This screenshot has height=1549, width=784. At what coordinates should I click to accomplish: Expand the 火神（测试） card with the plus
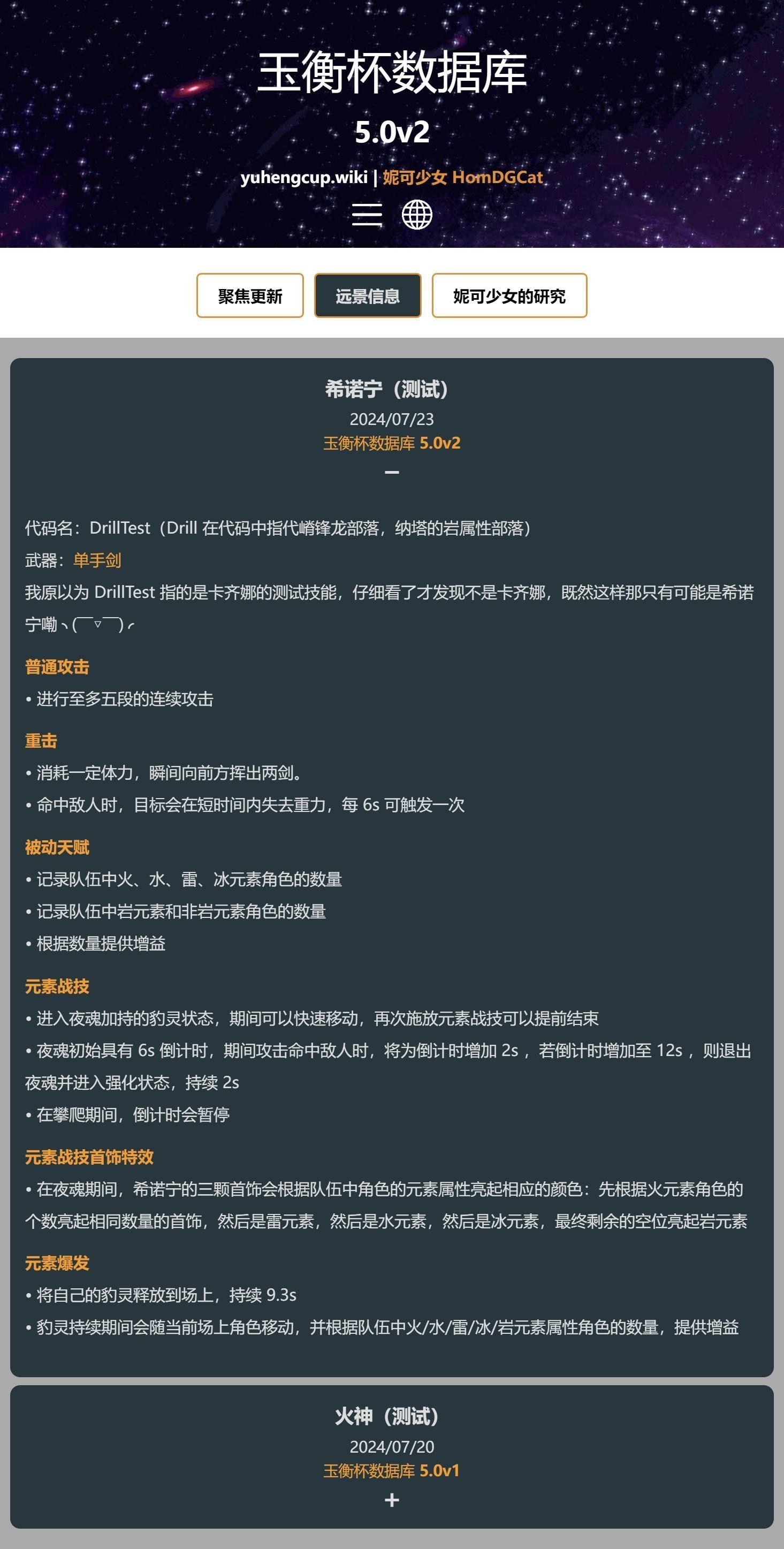pyautogui.click(x=392, y=1500)
